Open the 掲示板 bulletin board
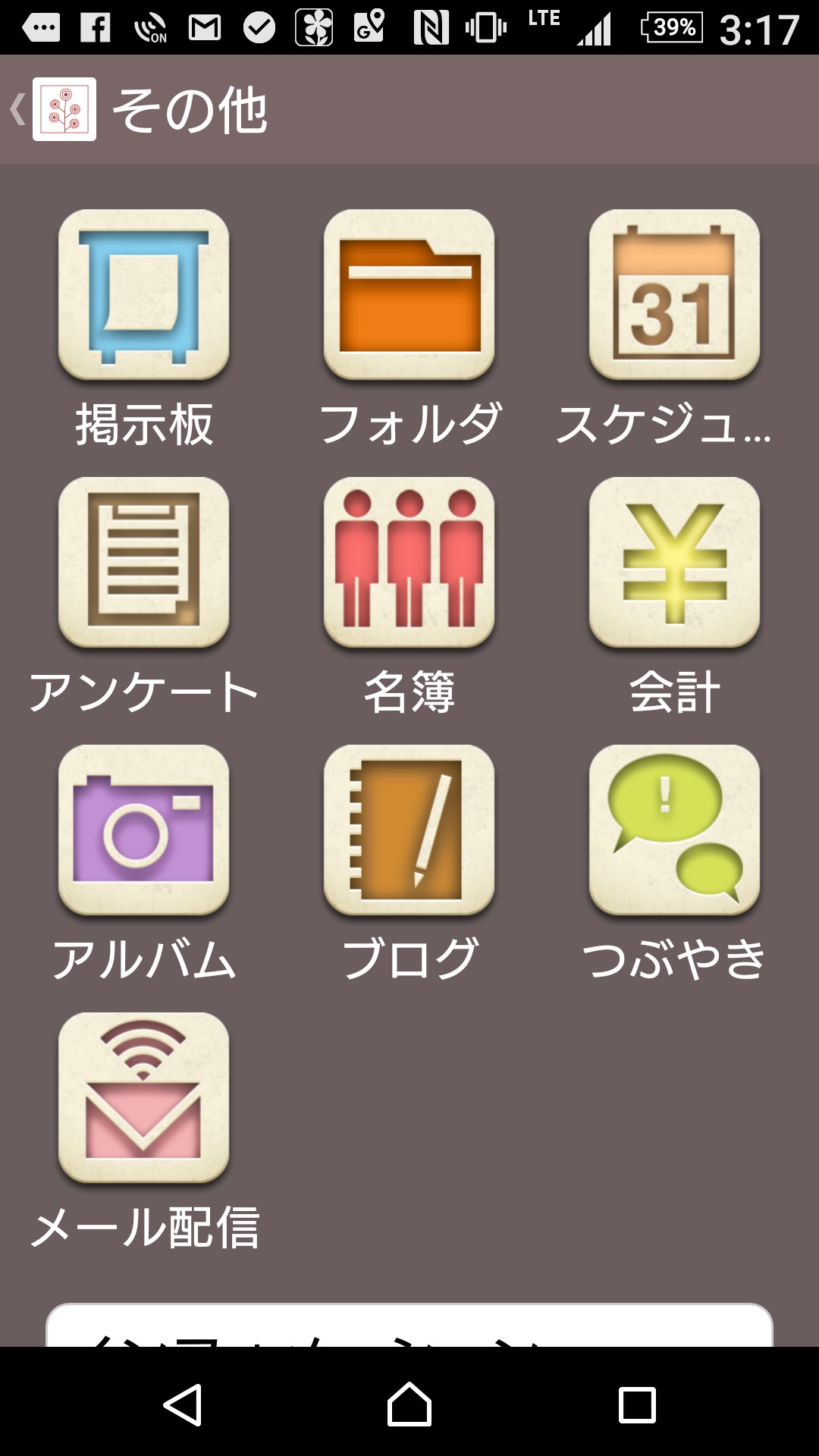Screen dimensions: 819x1456 click(144, 295)
